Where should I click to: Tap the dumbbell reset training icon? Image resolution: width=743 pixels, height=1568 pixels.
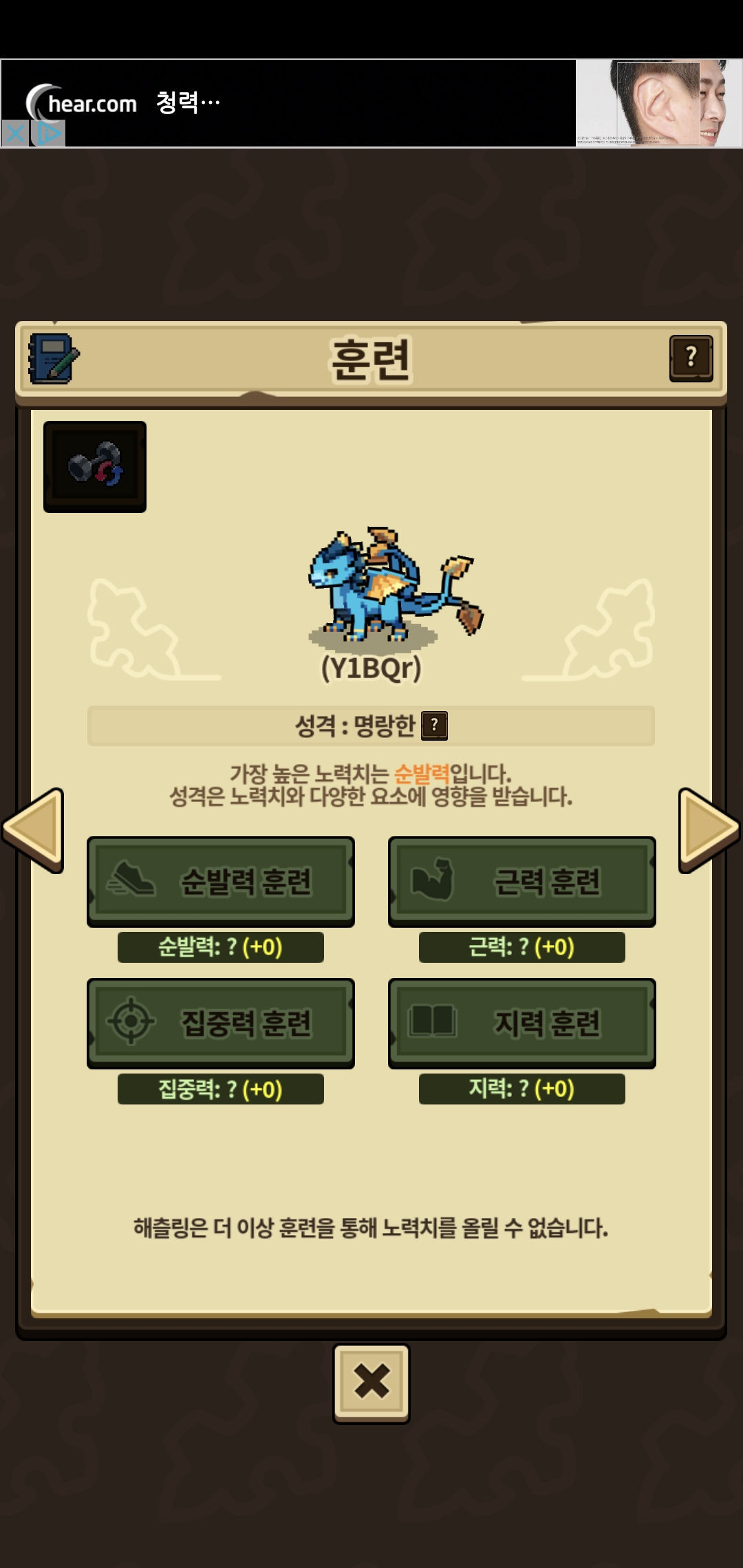tap(95, 466)
